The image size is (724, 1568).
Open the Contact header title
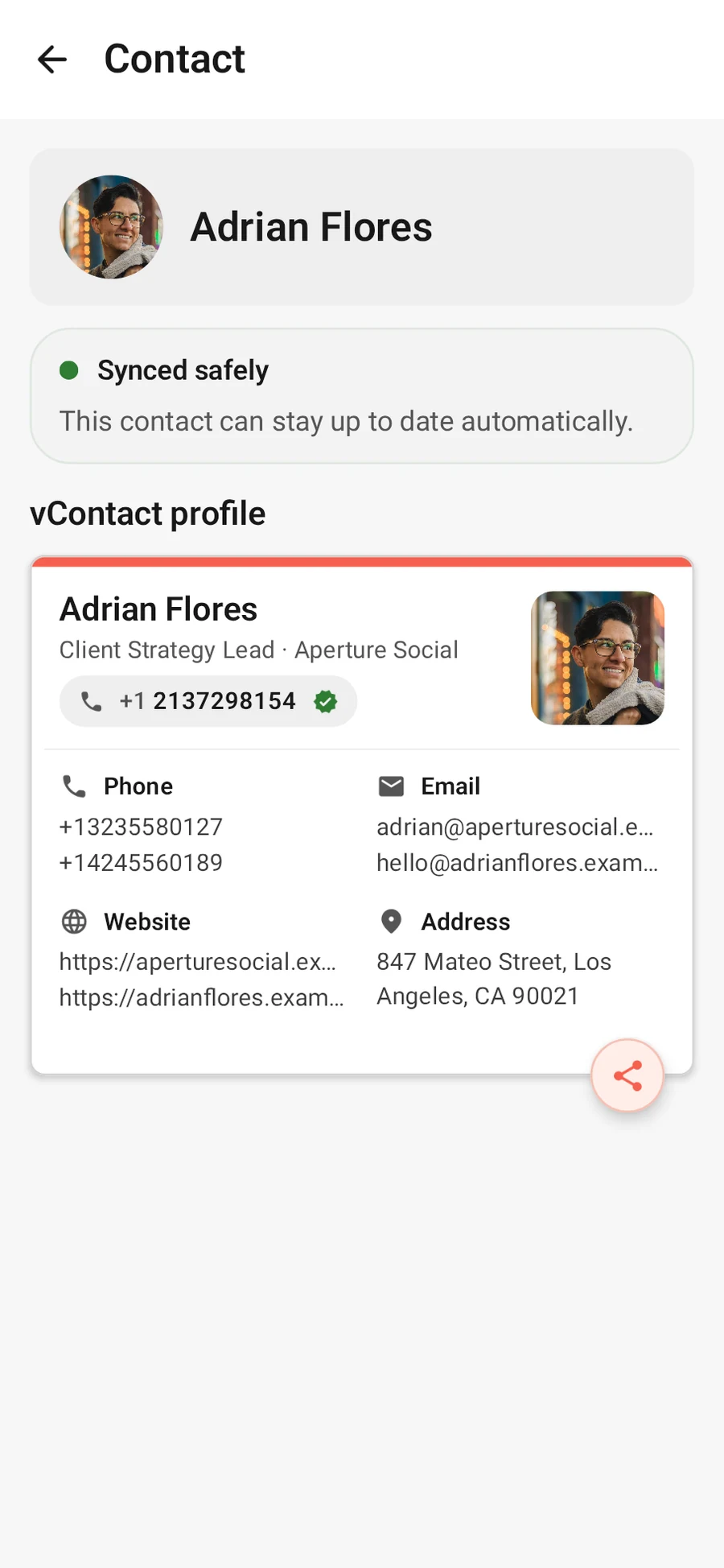pyautogui.click(x=174, y=60)
